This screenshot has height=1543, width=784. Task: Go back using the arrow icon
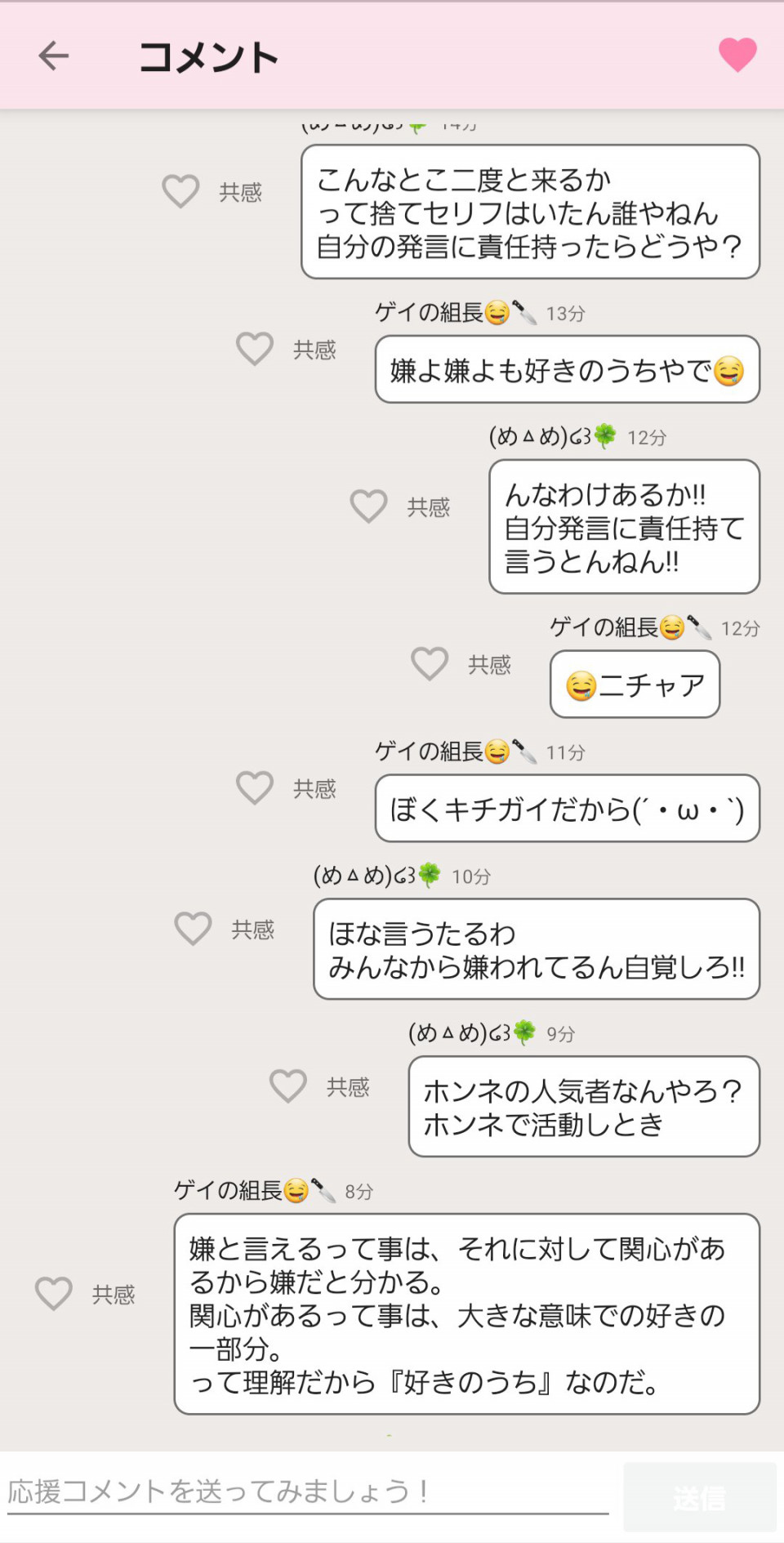54,56
